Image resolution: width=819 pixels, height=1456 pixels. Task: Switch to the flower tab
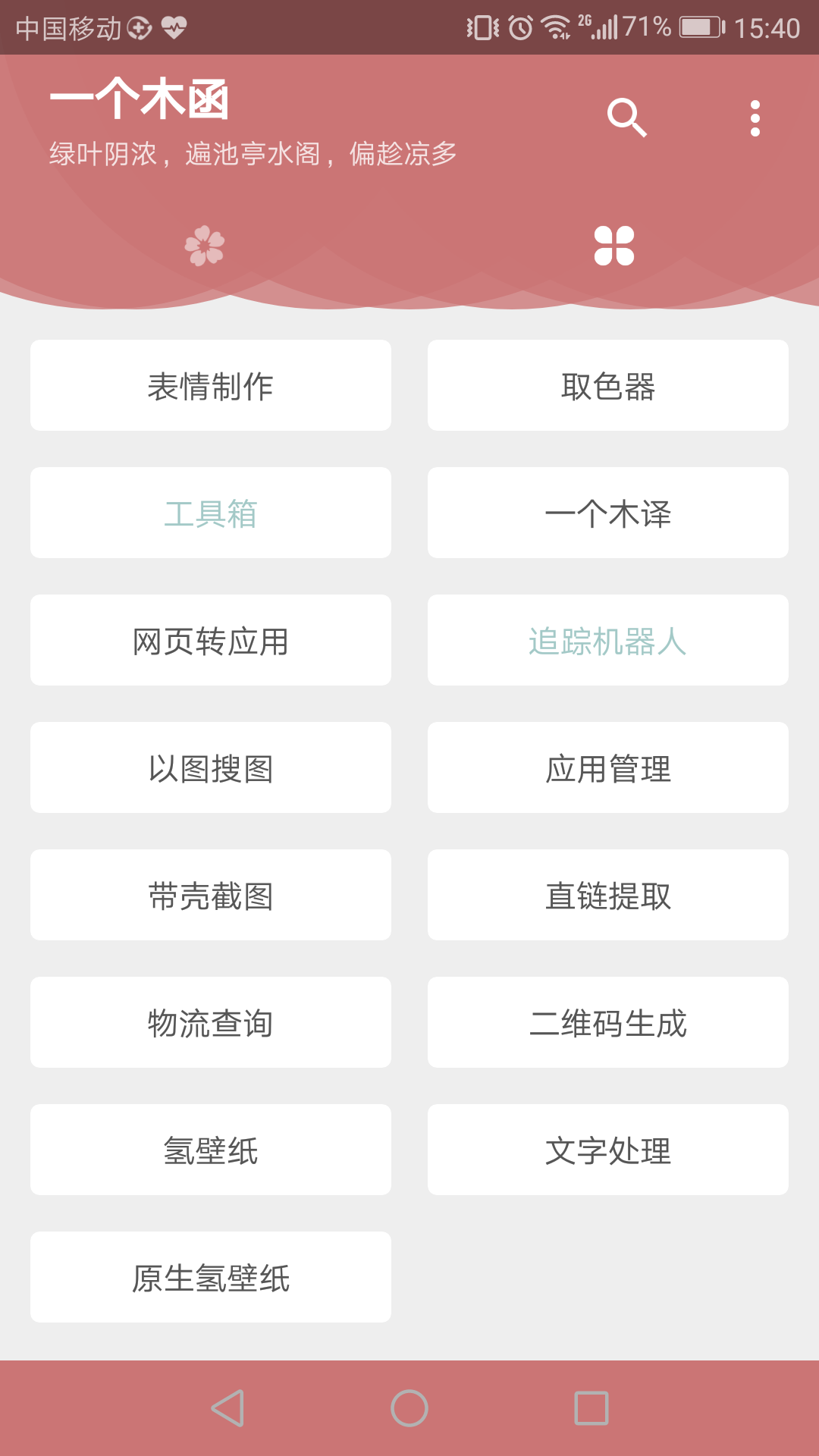pyautogui.click(x=205, y=246)
